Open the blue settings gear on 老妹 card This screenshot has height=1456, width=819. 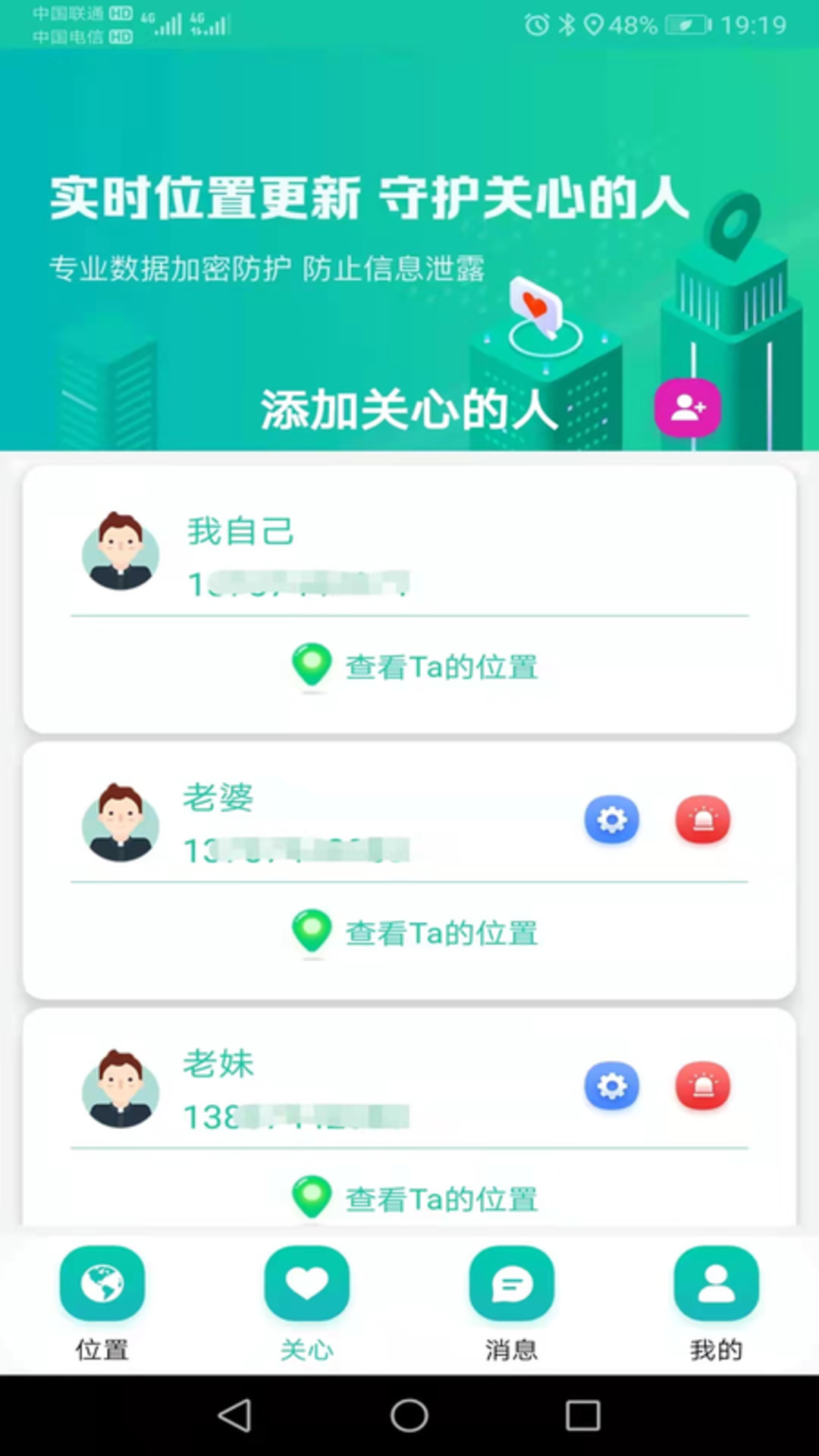point(611,1086)
